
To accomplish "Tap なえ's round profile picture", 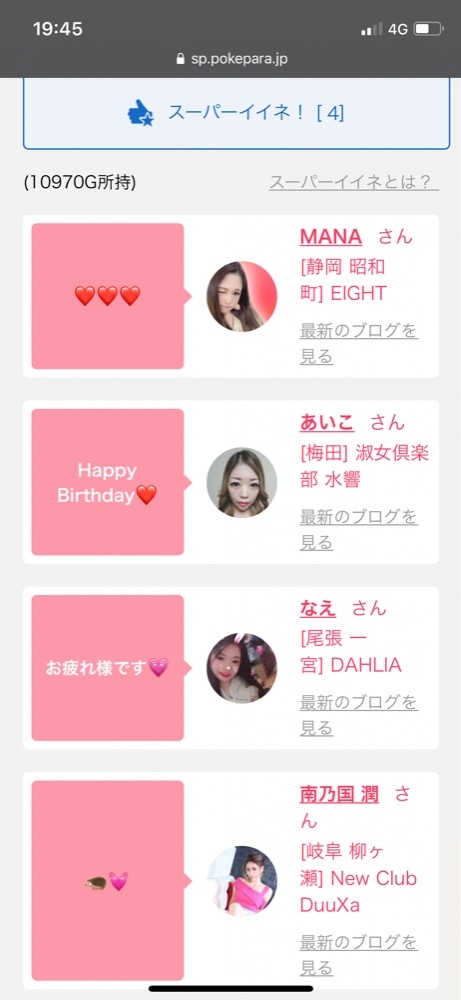I will click(242, 668).
